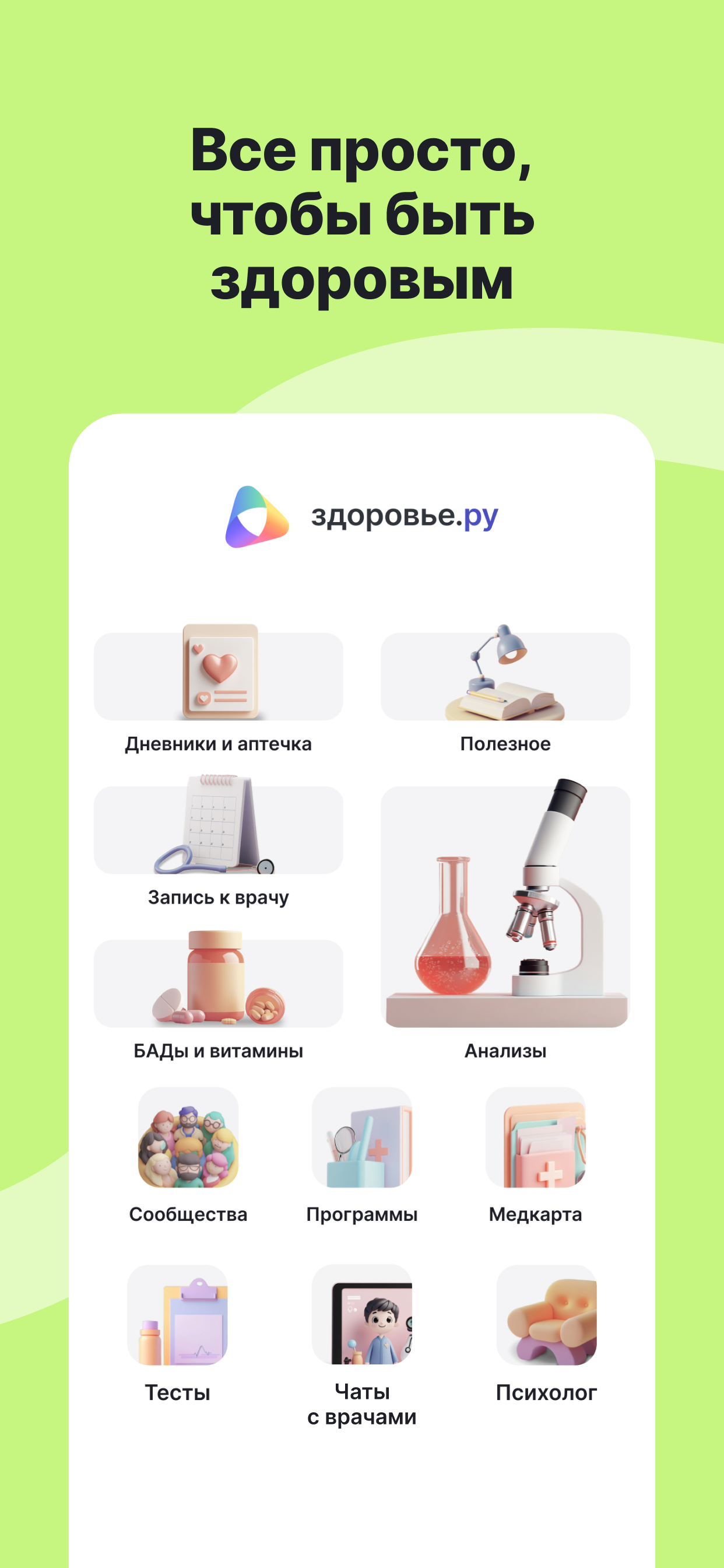Select the Полезное tile with lamp icon

tap(505, 675)
